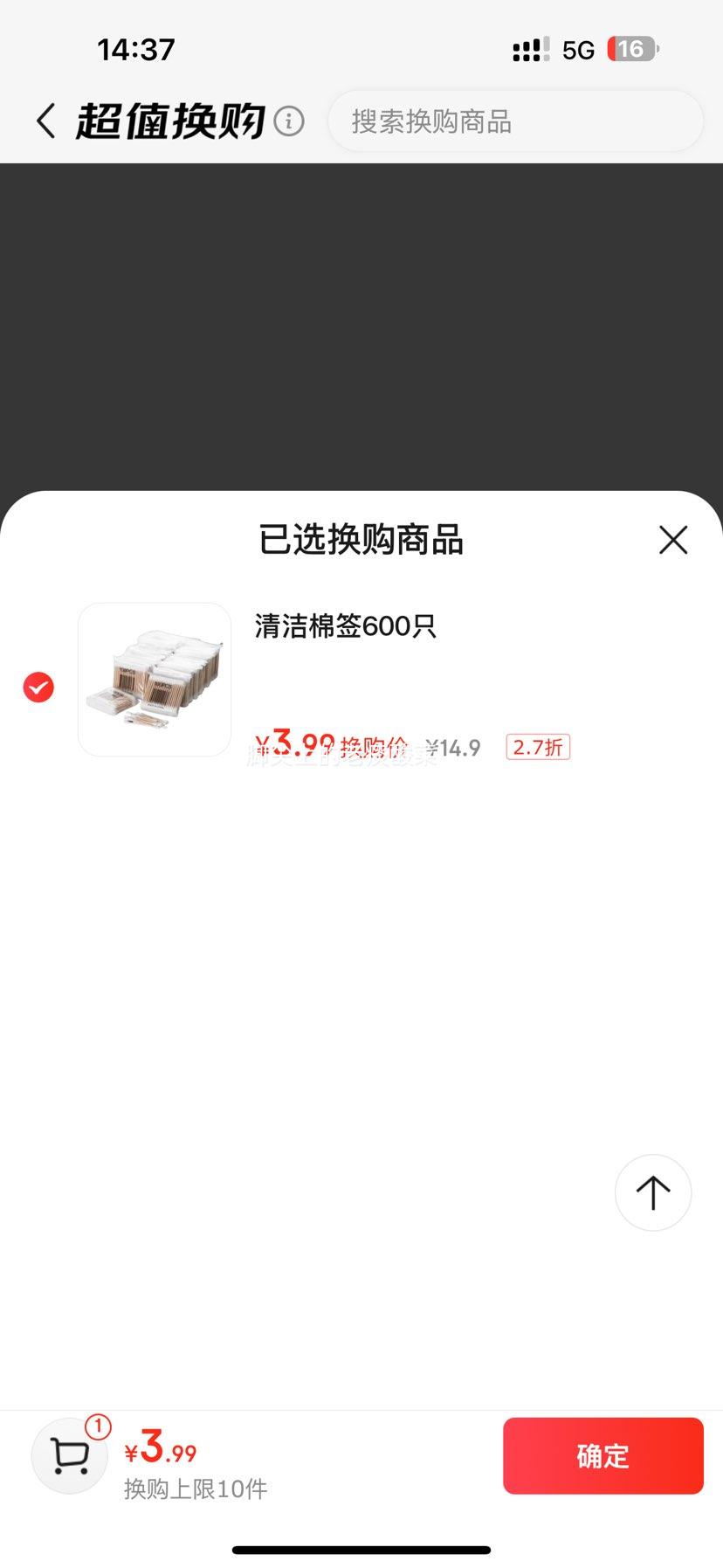Screen dimensions: 723x1568
Task: Close the 已选换购商品 panel with X
Action: click(672, 540)
